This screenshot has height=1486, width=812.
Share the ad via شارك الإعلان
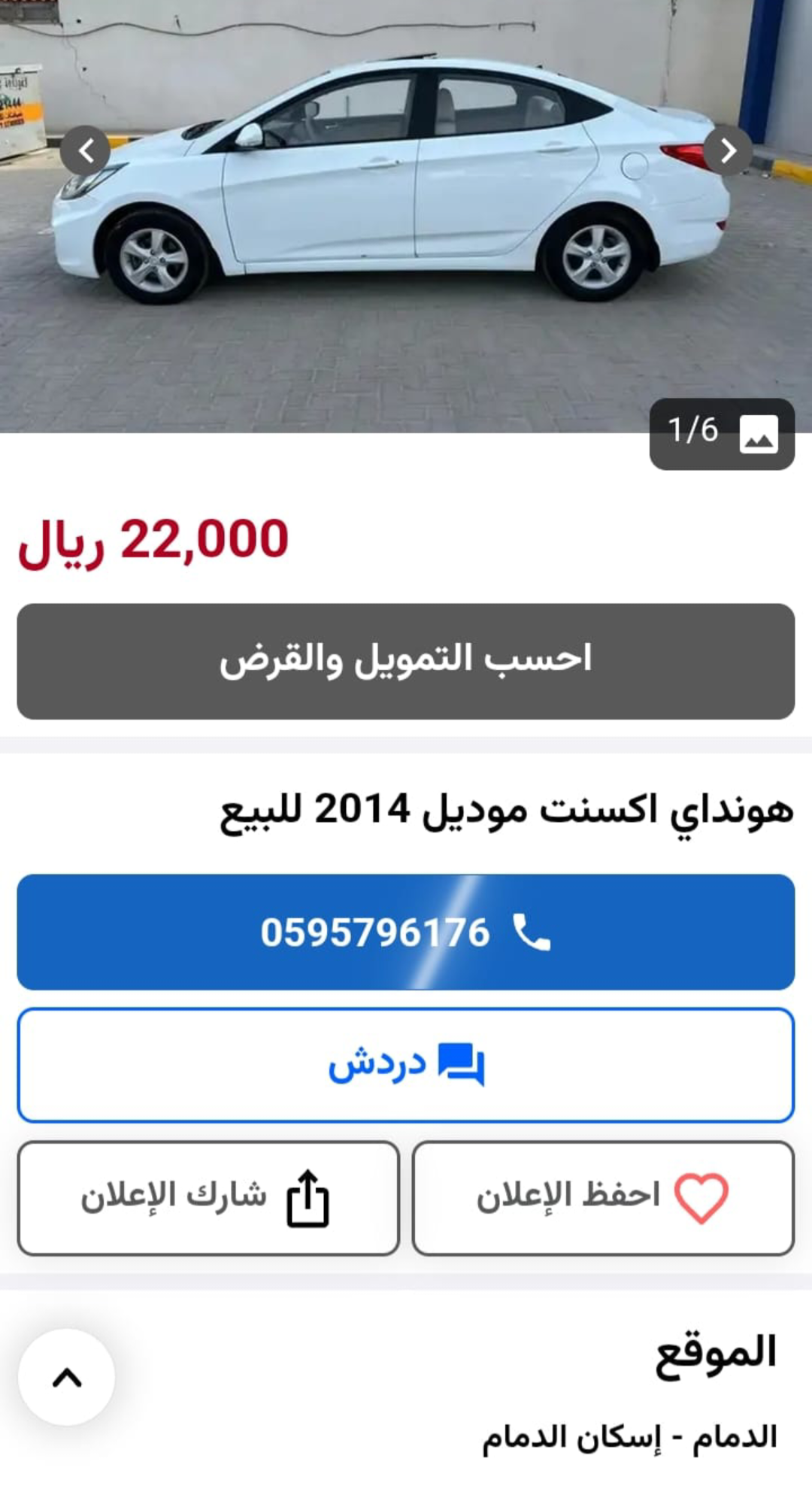(208, 1198)
